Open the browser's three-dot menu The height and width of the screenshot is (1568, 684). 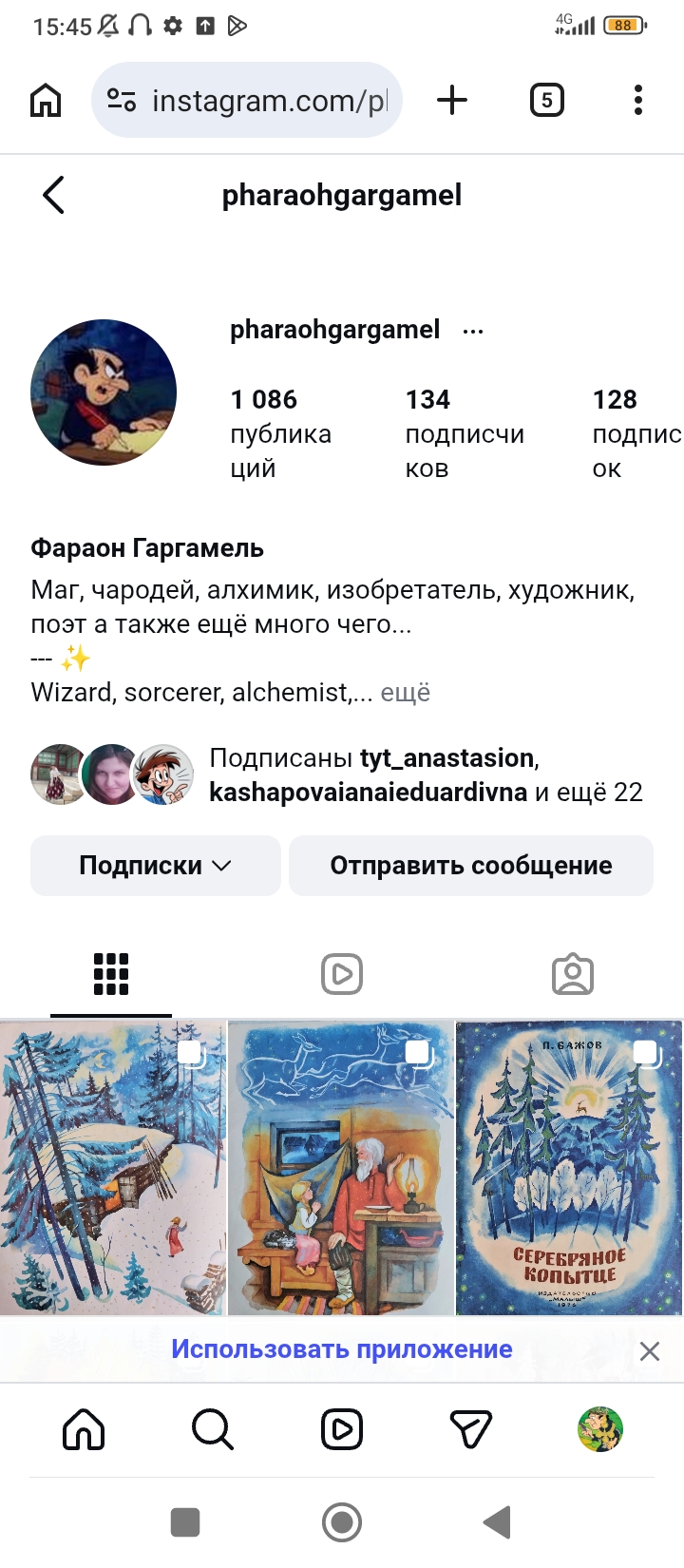pos(637,100)
